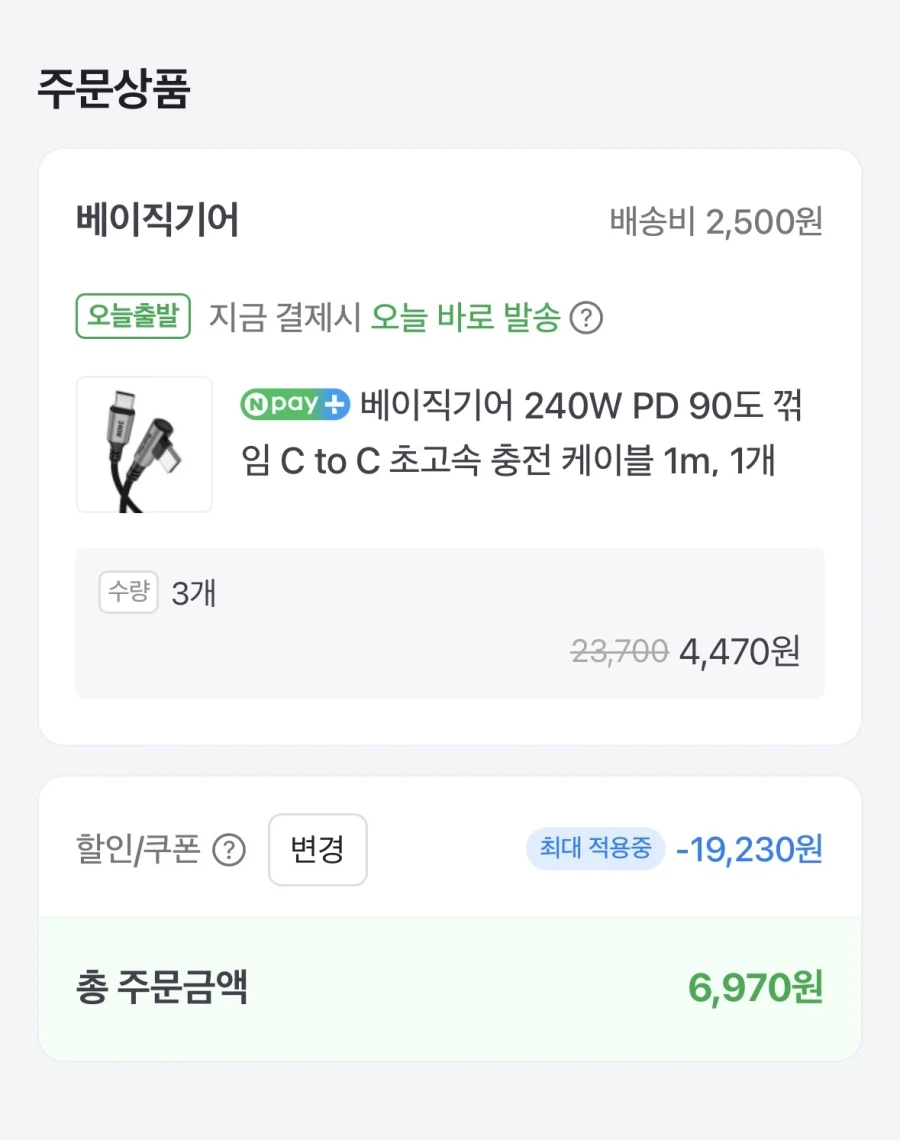Click the 수량 quantity label chip

tap(128, 592)
